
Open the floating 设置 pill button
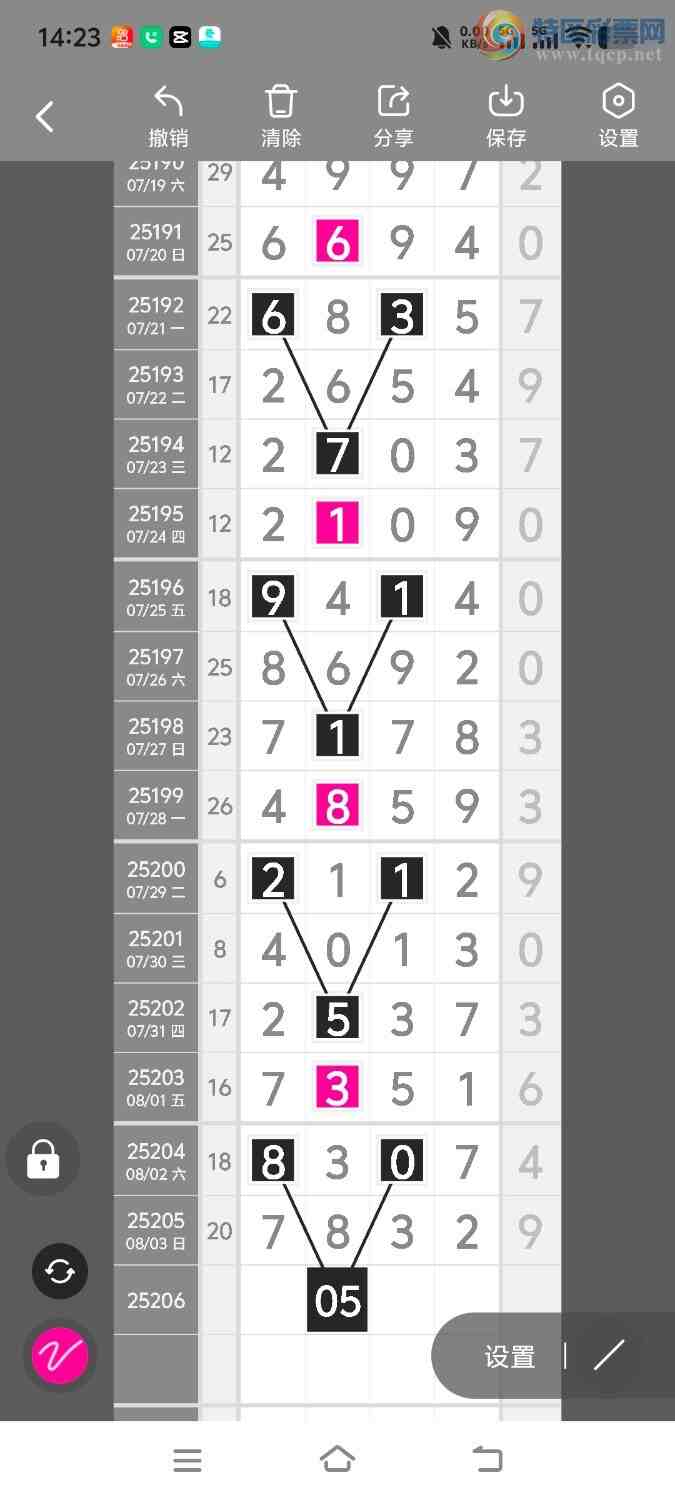[510, 1357]
